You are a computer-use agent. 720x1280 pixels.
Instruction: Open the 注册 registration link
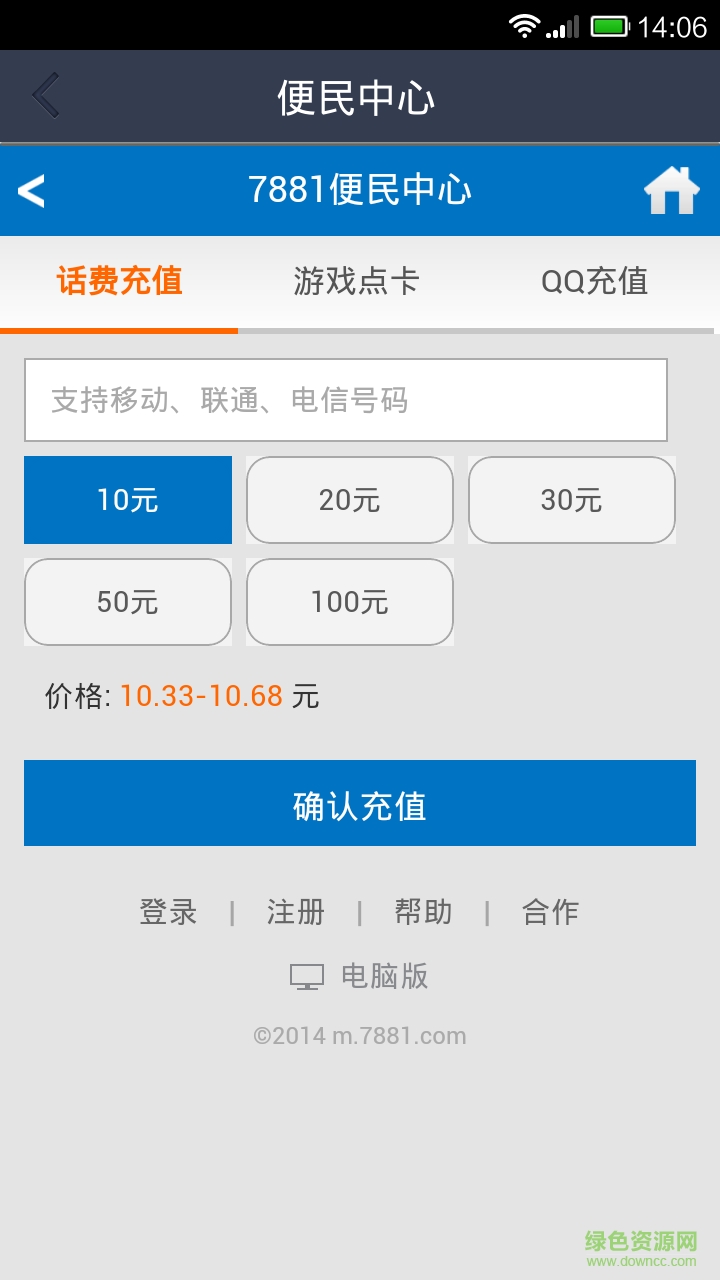tap(294, 912)
